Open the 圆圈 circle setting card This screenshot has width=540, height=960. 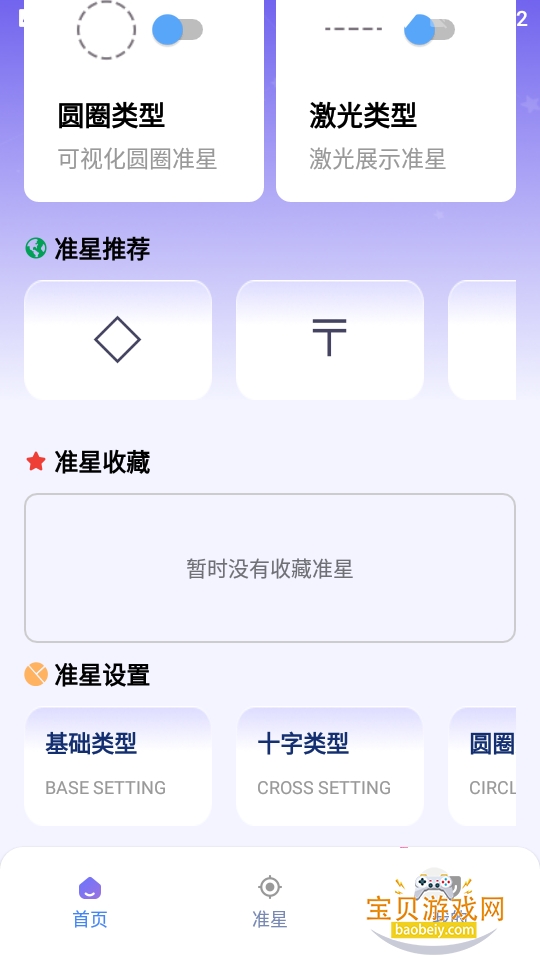482,767
